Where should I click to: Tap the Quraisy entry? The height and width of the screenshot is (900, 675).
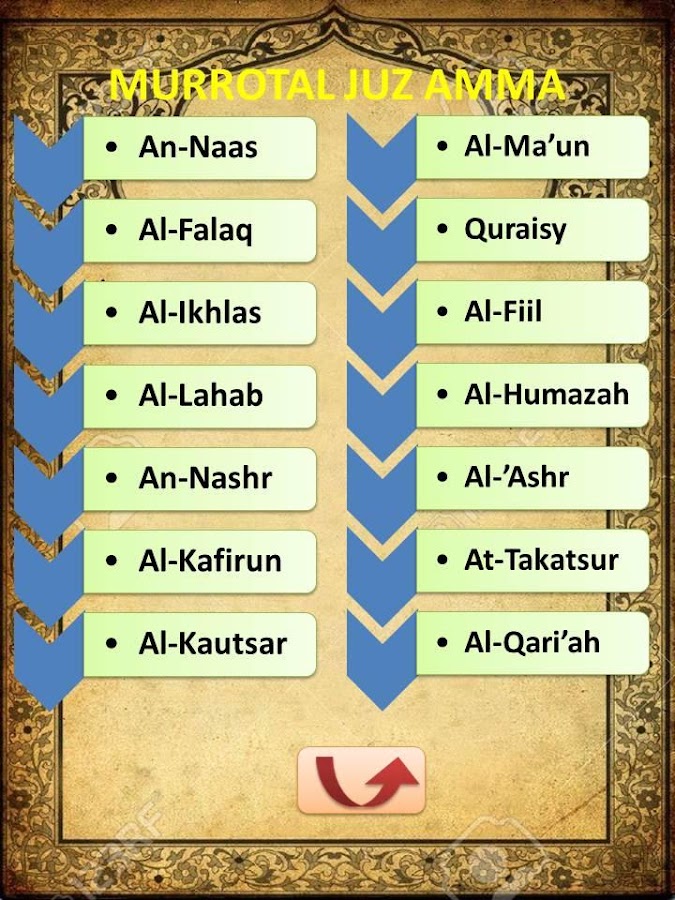532,229
